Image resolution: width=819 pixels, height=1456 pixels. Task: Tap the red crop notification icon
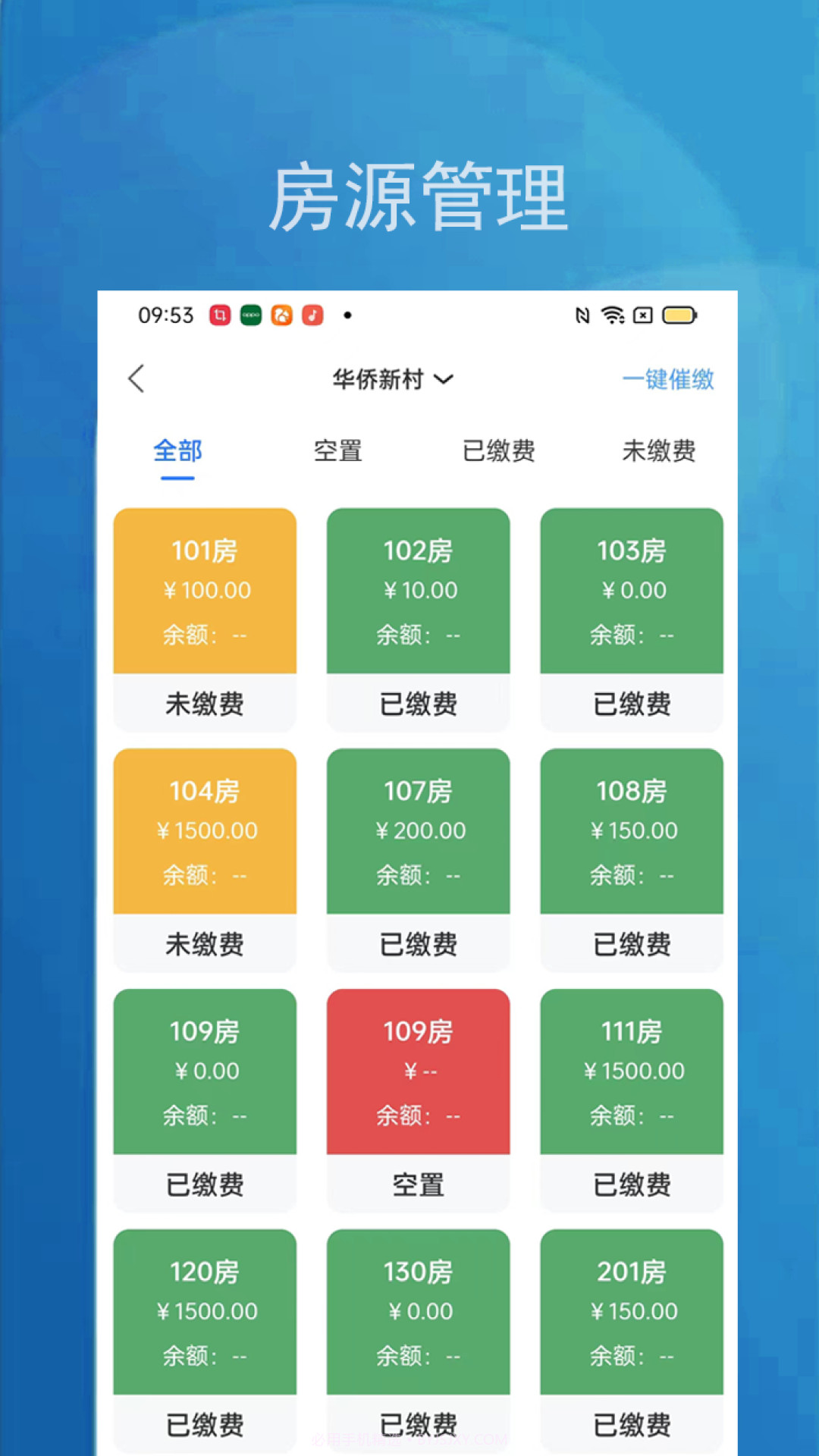click(x=219, y=315)
